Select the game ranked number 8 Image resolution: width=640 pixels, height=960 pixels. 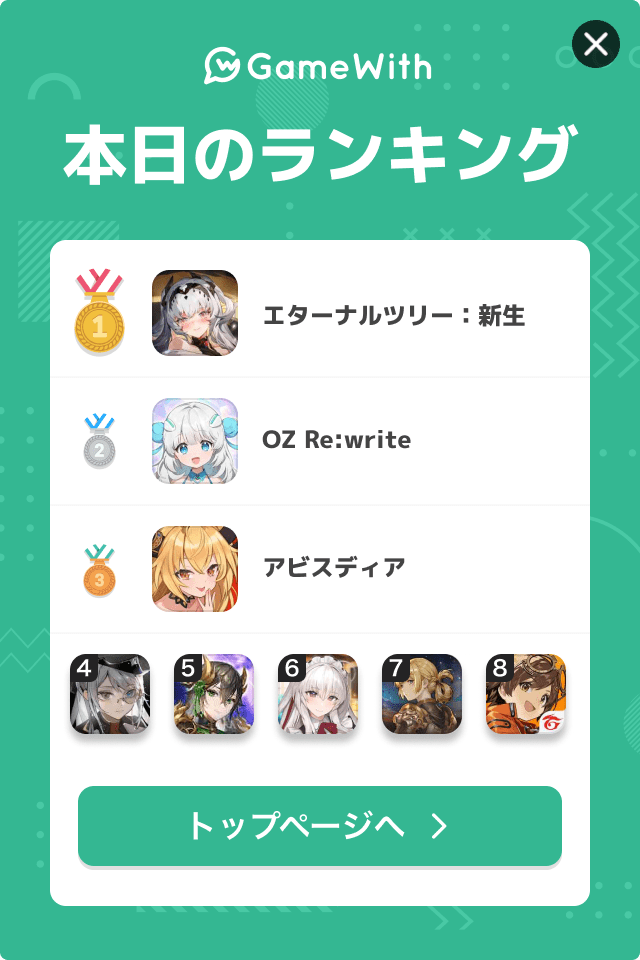click(526, 694)
